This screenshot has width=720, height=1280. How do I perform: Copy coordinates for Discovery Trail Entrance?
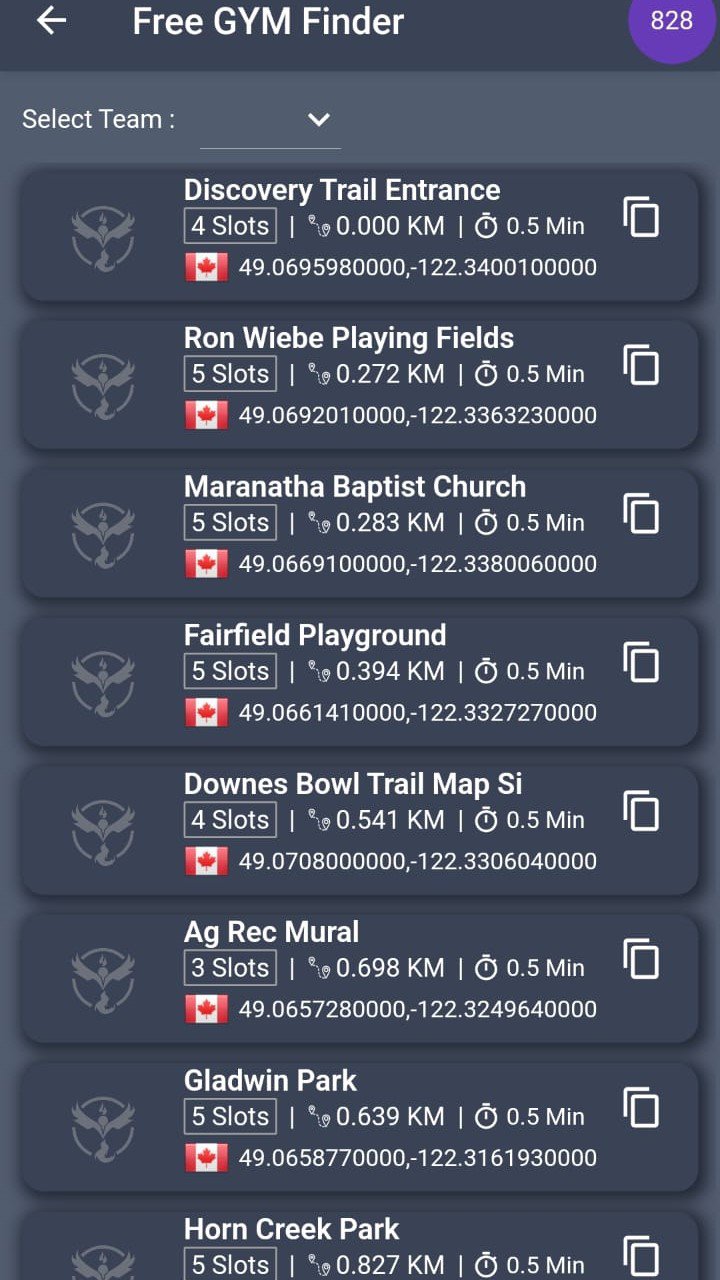click(x=641, y=217)
